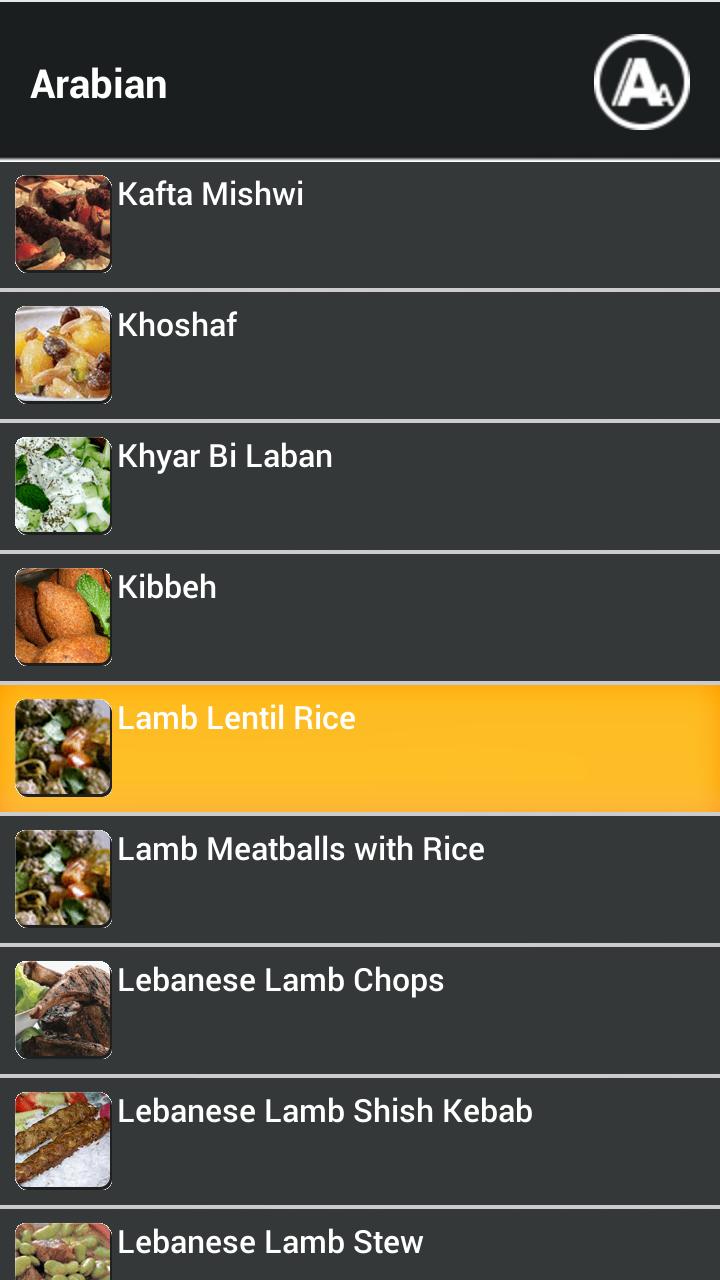The image size is (720, 1280).
Task: Click the Khoshaf dessert thumbnail
Action: coord(63,354)
